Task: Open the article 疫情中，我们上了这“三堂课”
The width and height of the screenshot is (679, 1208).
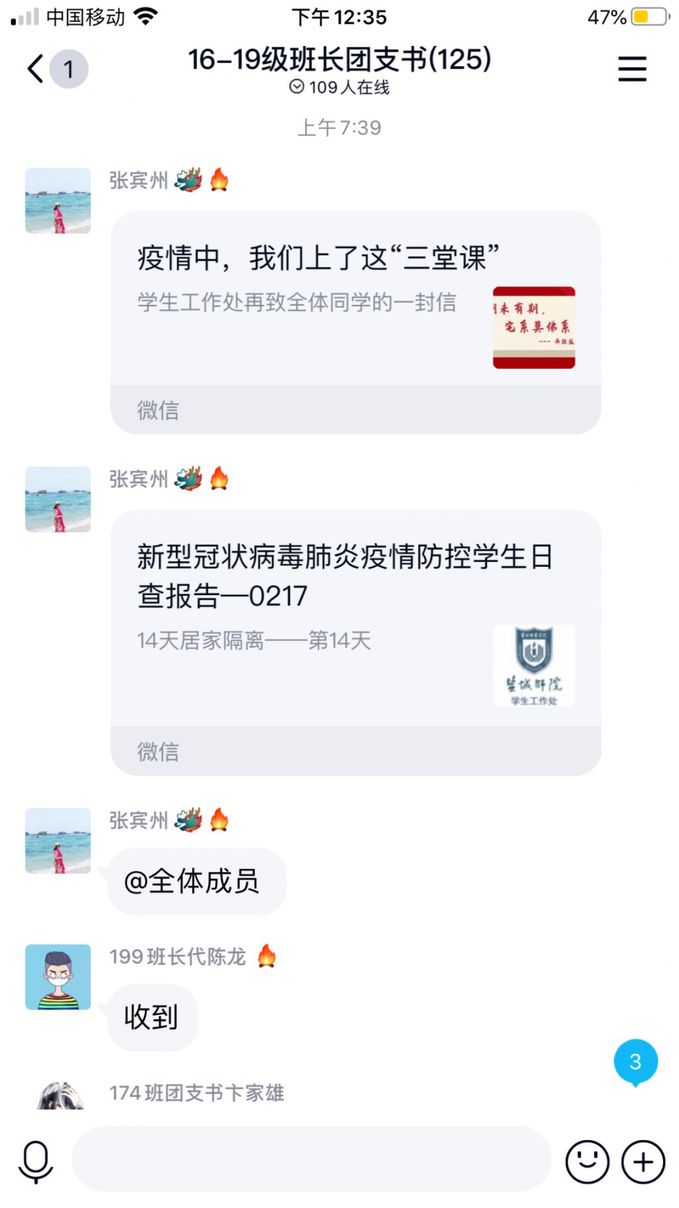Action: click(x=355, y=300)
